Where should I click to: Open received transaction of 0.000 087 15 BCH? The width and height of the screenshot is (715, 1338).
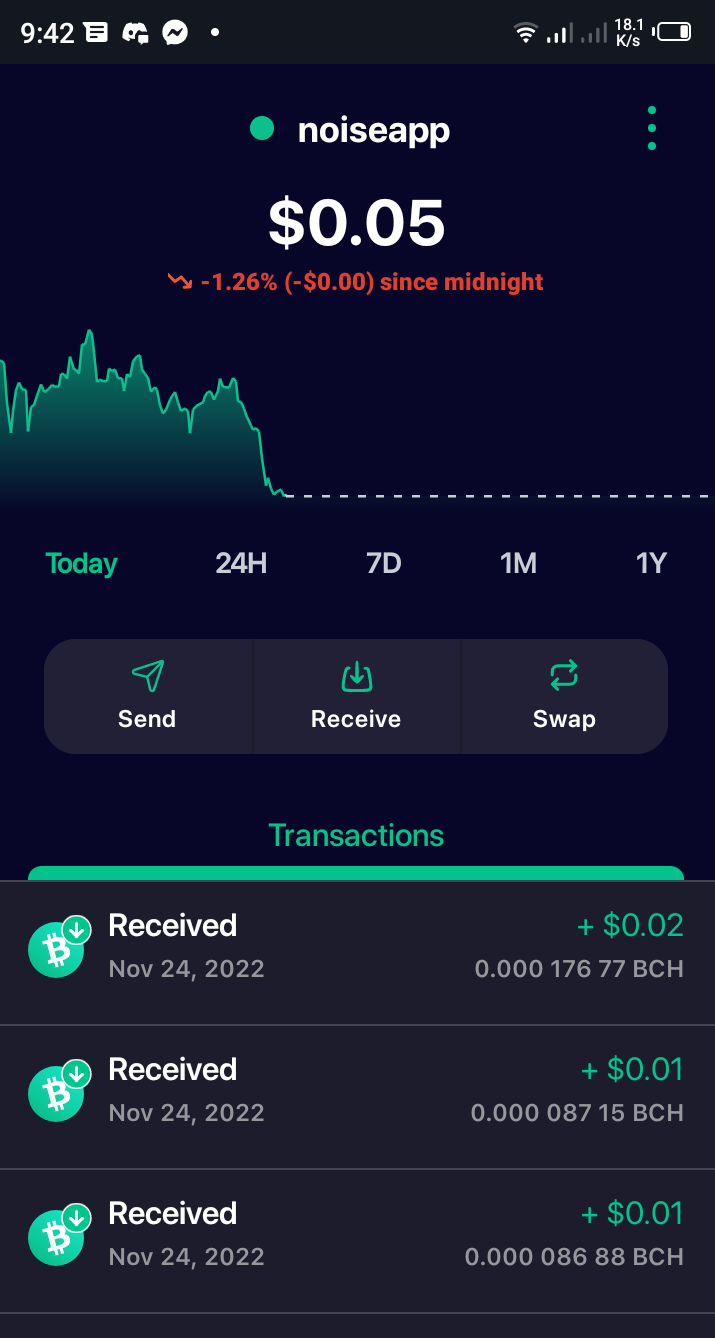coord(357,1097)
